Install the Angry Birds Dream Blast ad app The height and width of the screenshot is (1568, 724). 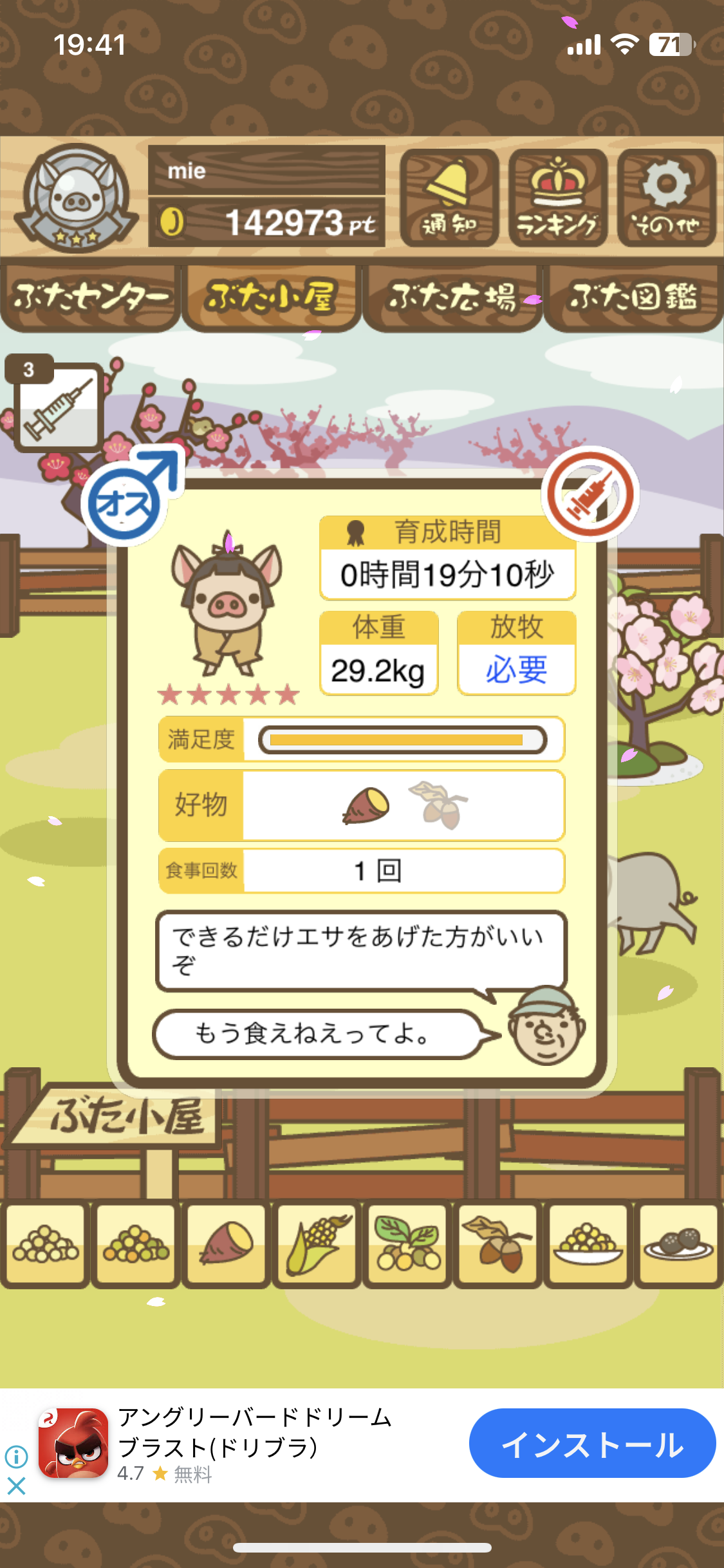click(x=592, y=1444)
